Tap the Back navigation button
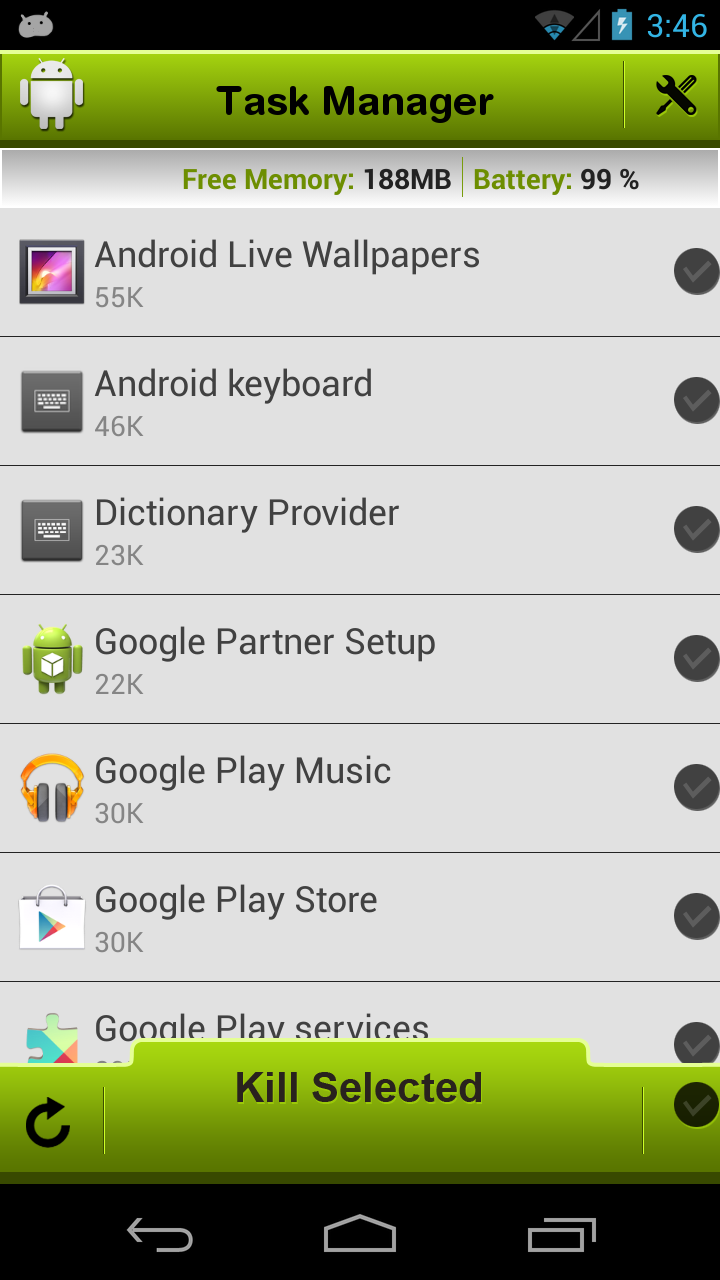The width and height of the screenshot is (720, 1280). [159, 1235]
